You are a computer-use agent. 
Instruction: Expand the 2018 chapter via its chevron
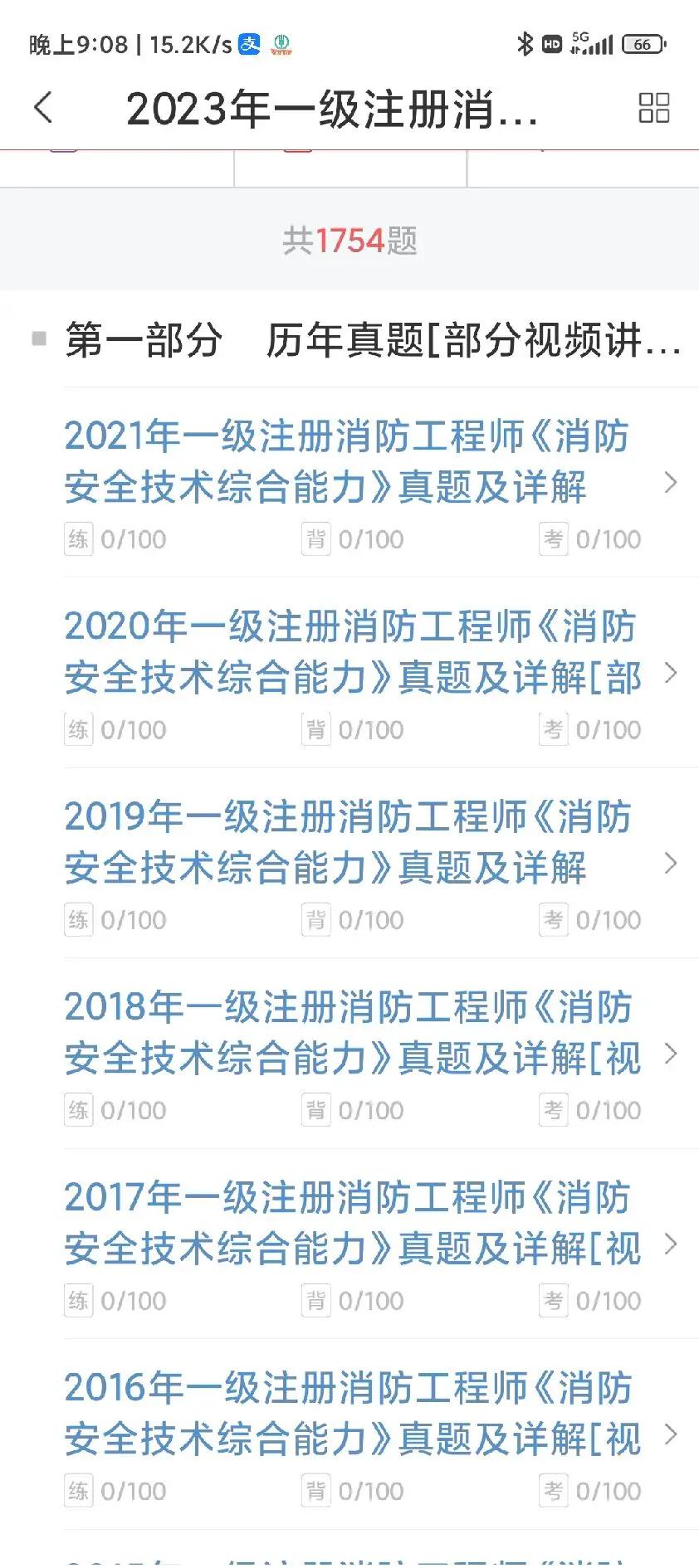(x=672, y=1054)
